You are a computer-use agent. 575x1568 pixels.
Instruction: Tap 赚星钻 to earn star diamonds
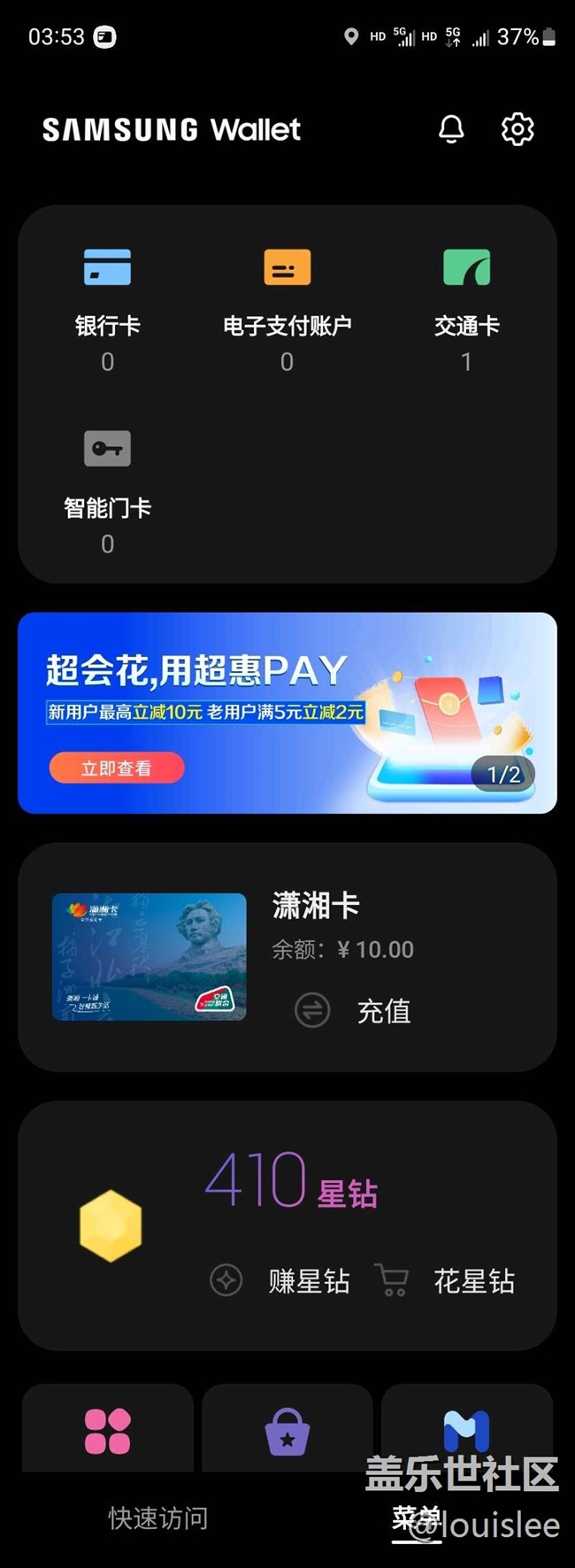[308, 1281]
